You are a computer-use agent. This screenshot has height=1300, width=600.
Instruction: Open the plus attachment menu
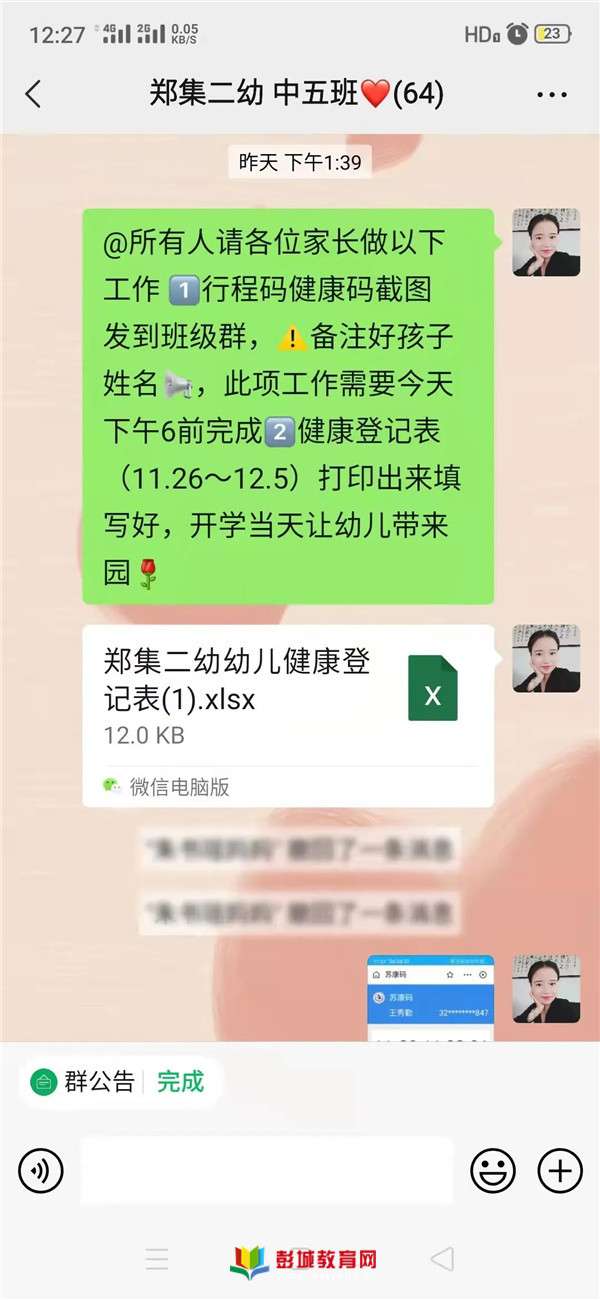click(560, 1170)
